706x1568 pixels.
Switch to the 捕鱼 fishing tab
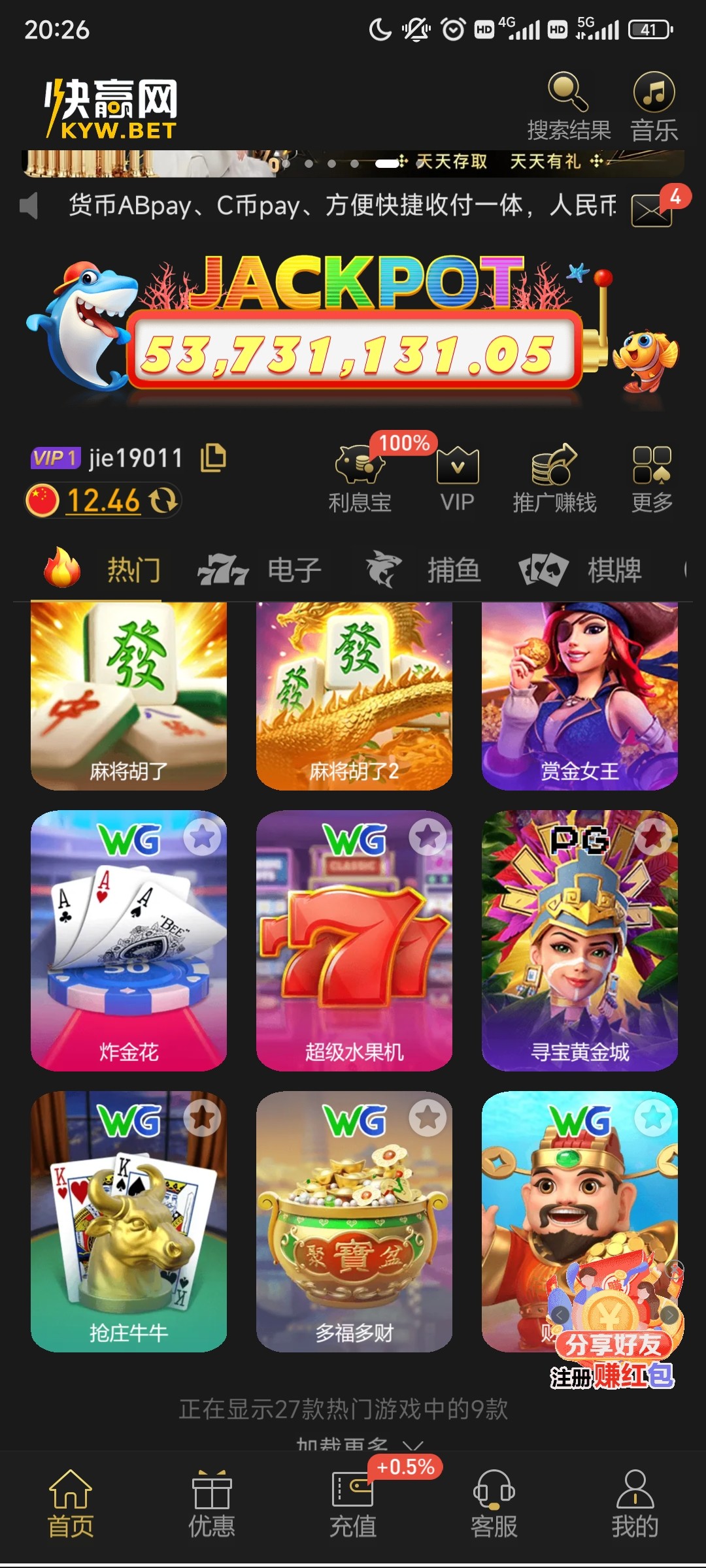[x=425, y=570]
